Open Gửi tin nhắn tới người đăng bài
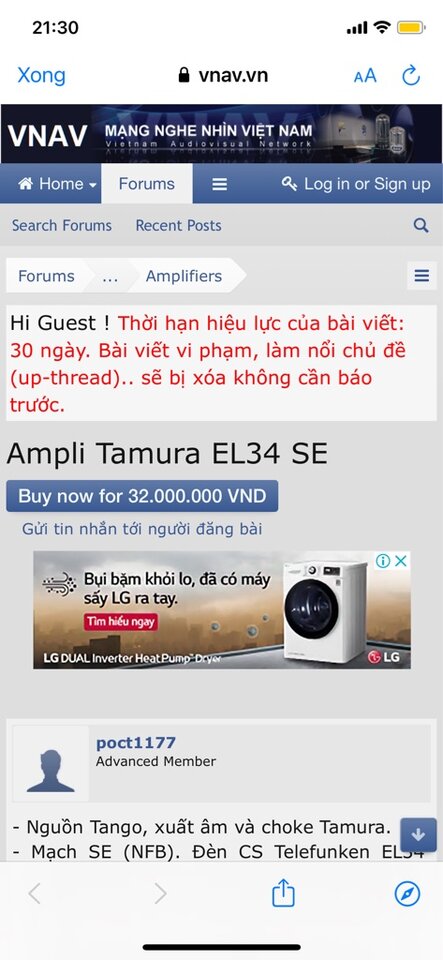This screenshot has height=960, width=443. tap(142, 528)
